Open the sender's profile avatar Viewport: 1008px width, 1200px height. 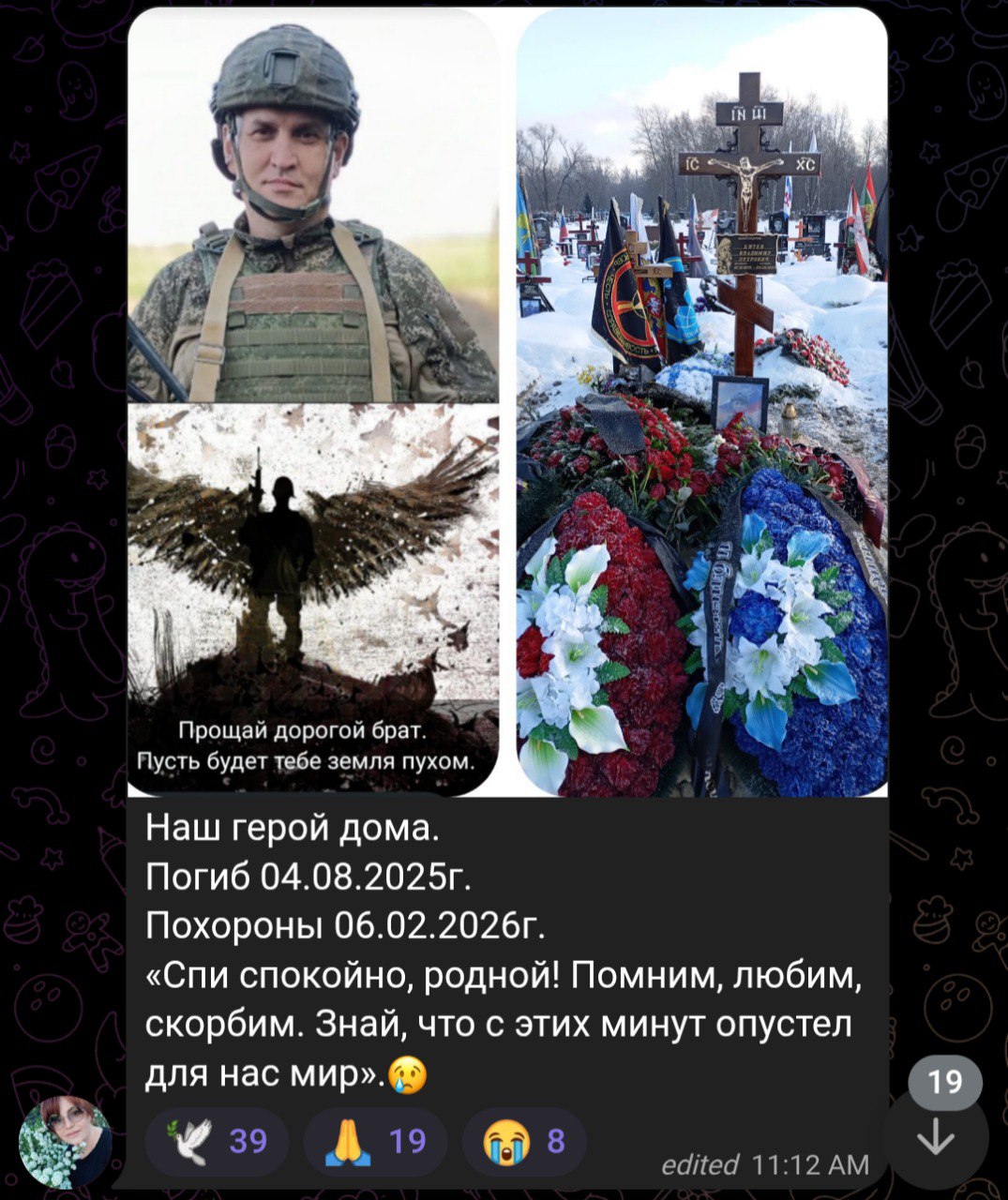click(66, 1143)
